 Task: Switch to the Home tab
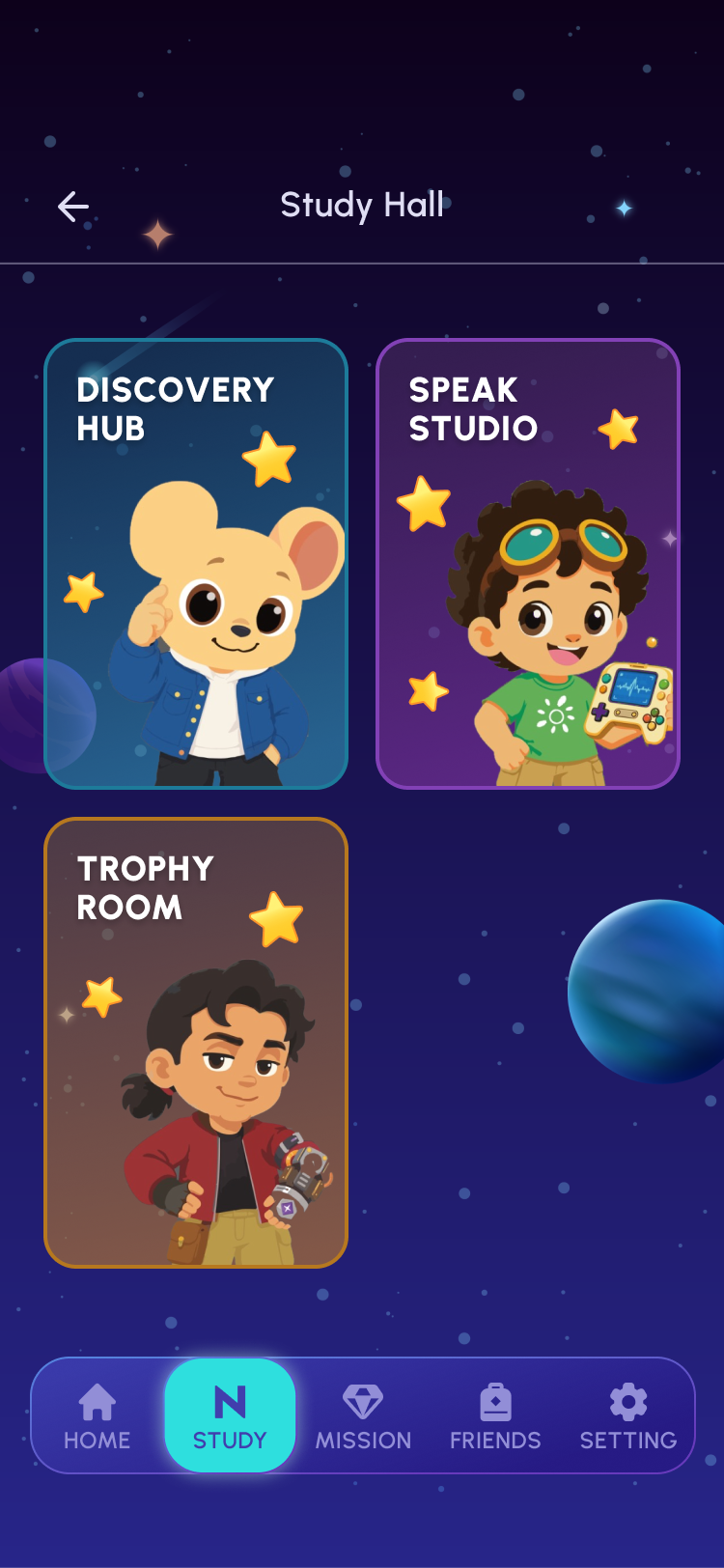(97, 1416)
